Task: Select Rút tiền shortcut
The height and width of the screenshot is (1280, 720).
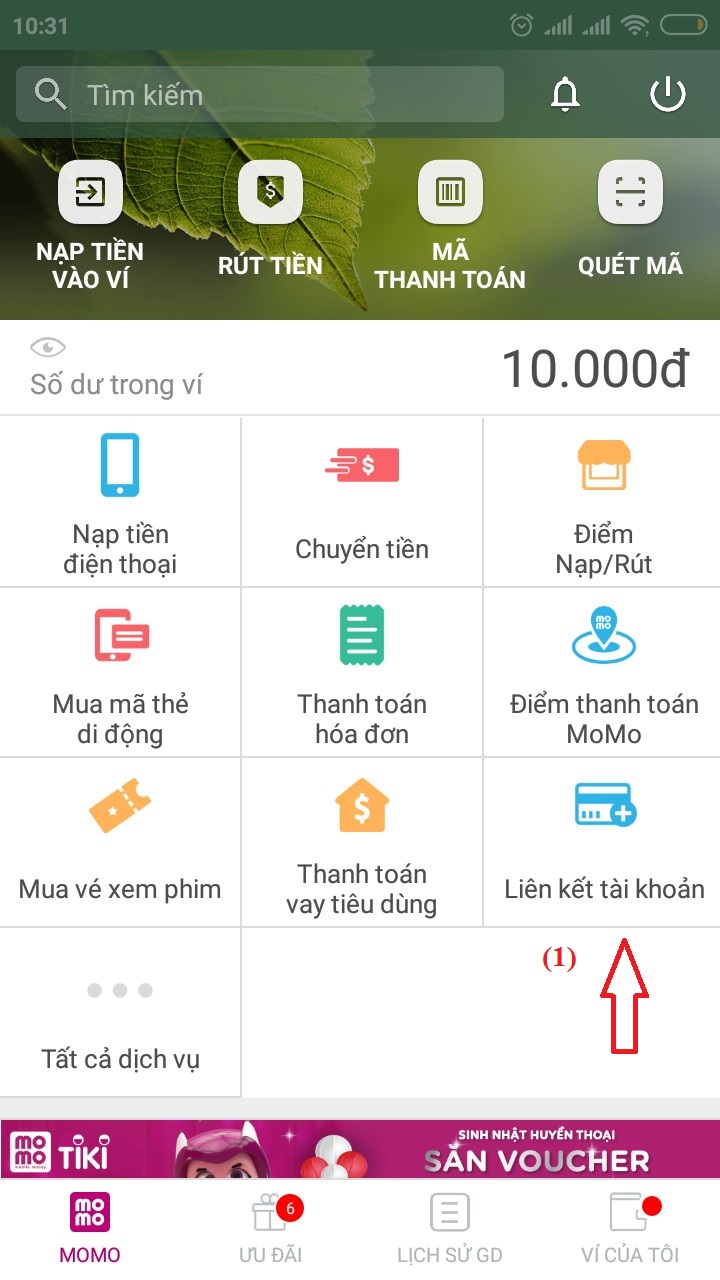Action: pyautogui.click(x=270, y=222)
